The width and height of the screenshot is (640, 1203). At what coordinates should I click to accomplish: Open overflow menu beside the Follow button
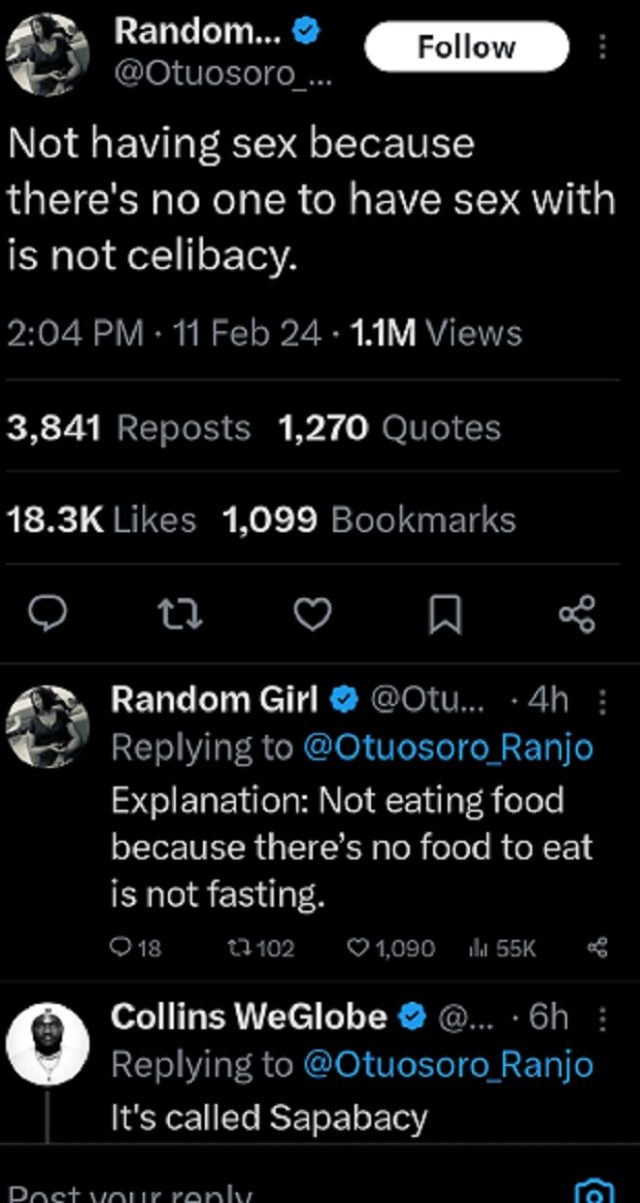[x=602, y=47]
